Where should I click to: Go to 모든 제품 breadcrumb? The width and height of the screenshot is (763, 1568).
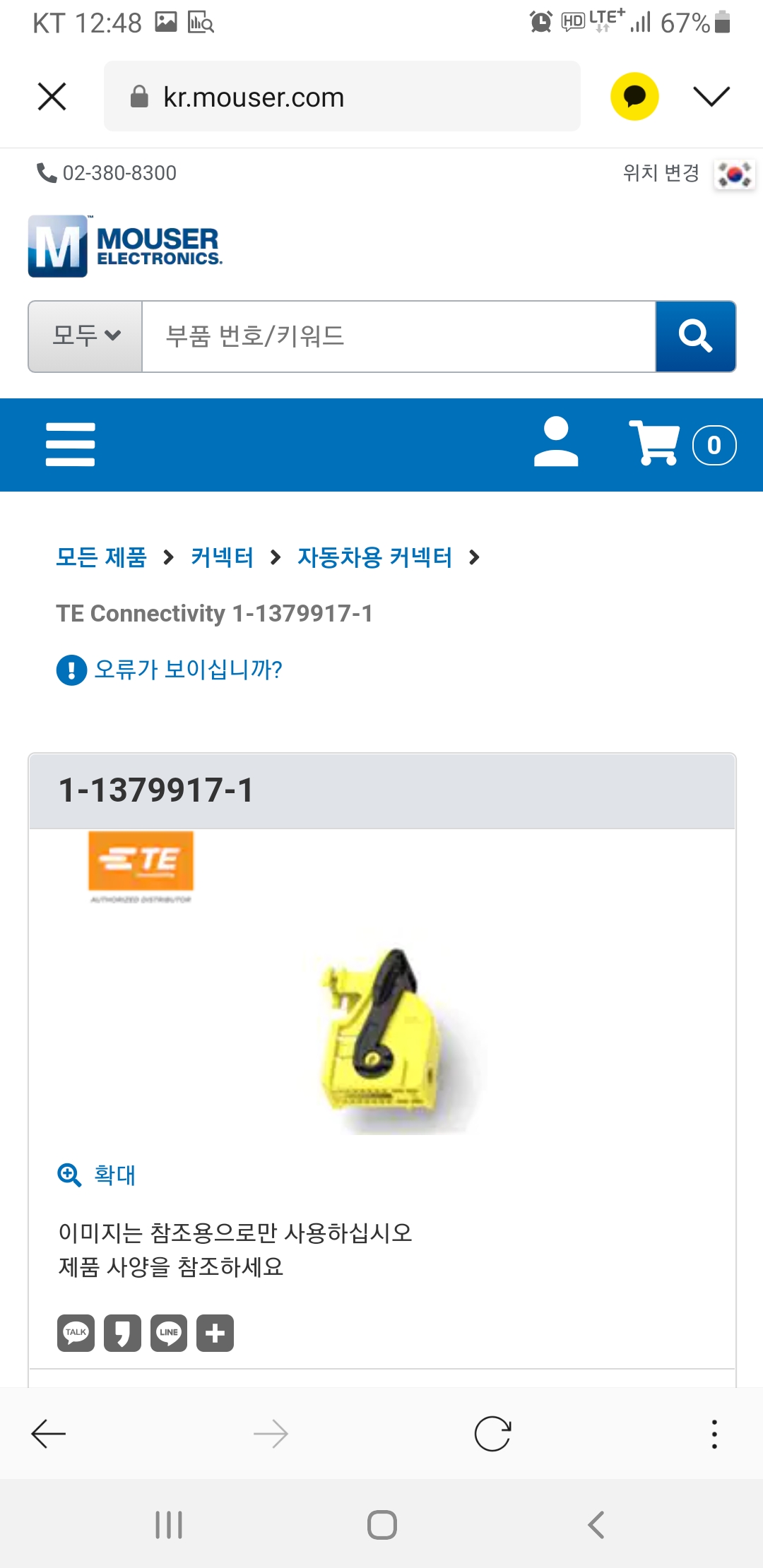point(101,557)
